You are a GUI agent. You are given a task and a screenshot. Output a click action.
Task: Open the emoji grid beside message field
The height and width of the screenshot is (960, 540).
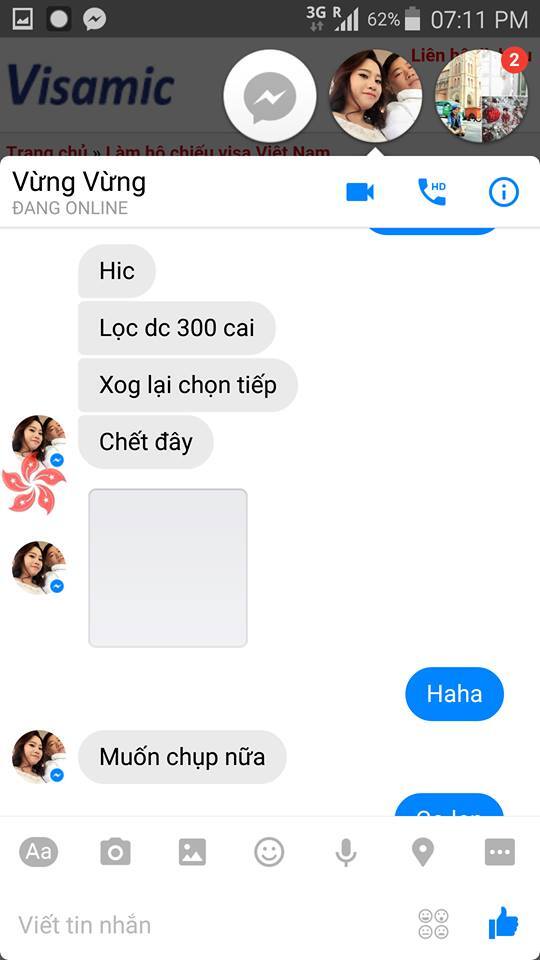point(433,924)
